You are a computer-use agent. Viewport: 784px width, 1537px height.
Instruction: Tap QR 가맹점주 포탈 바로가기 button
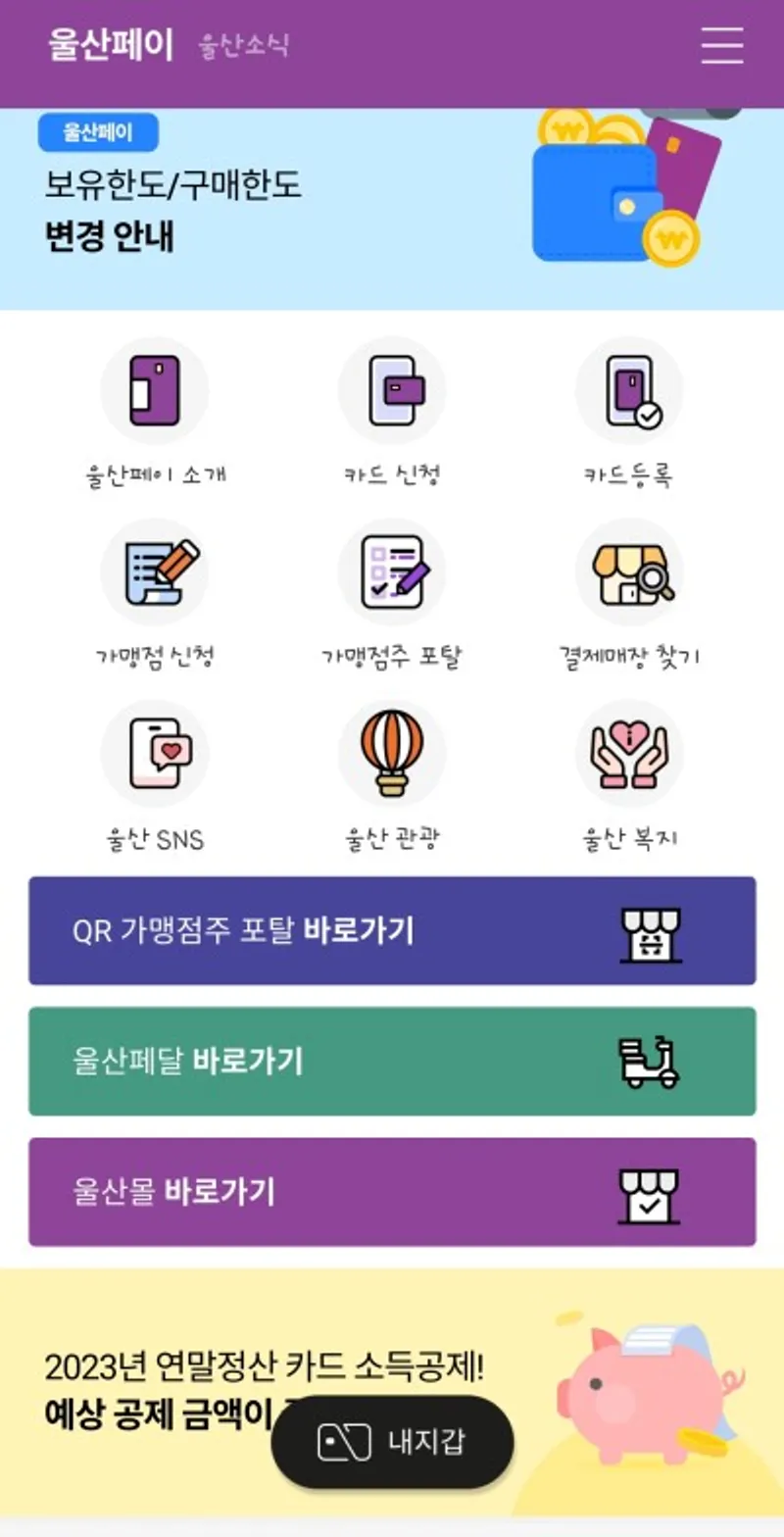tap(392, 931)
